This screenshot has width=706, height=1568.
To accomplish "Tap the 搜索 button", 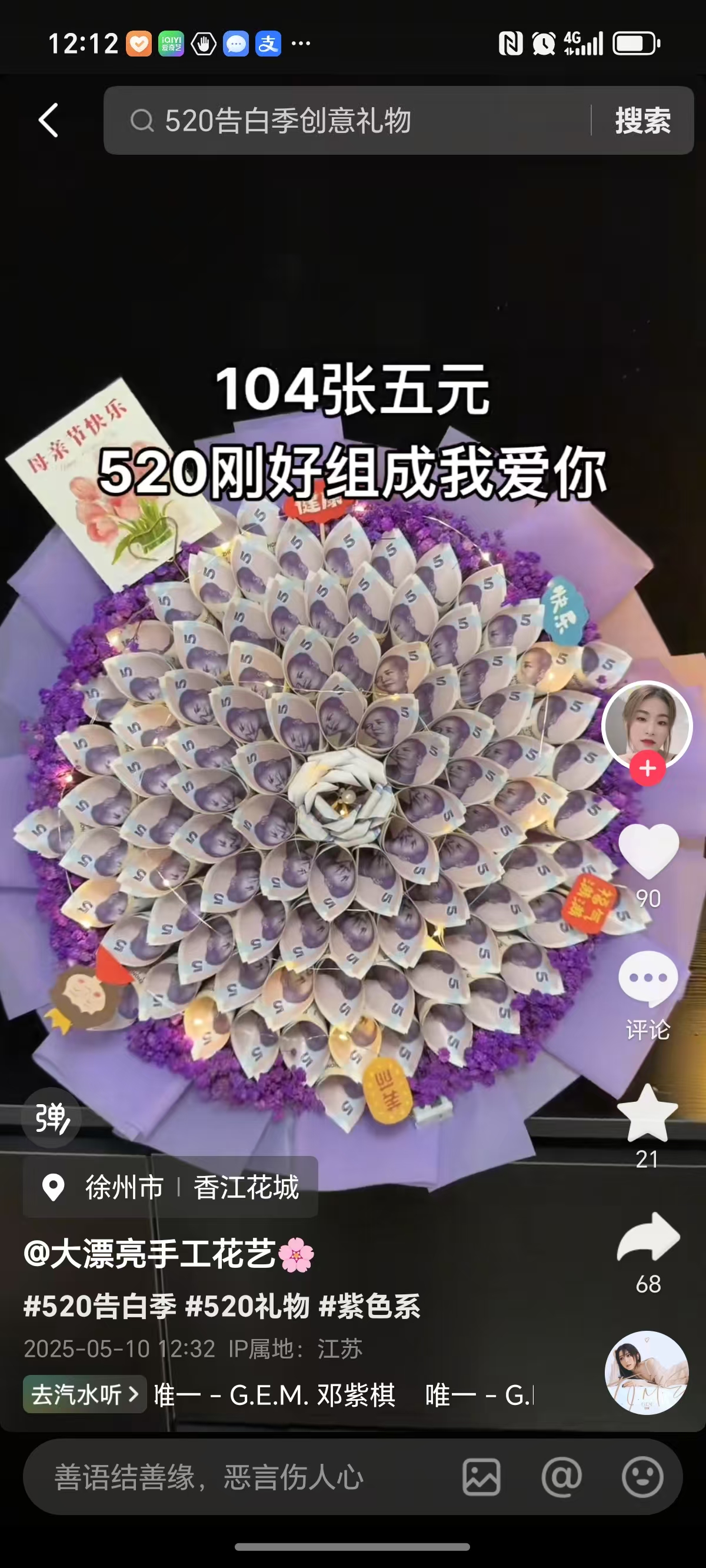I will tap(642, 120).
